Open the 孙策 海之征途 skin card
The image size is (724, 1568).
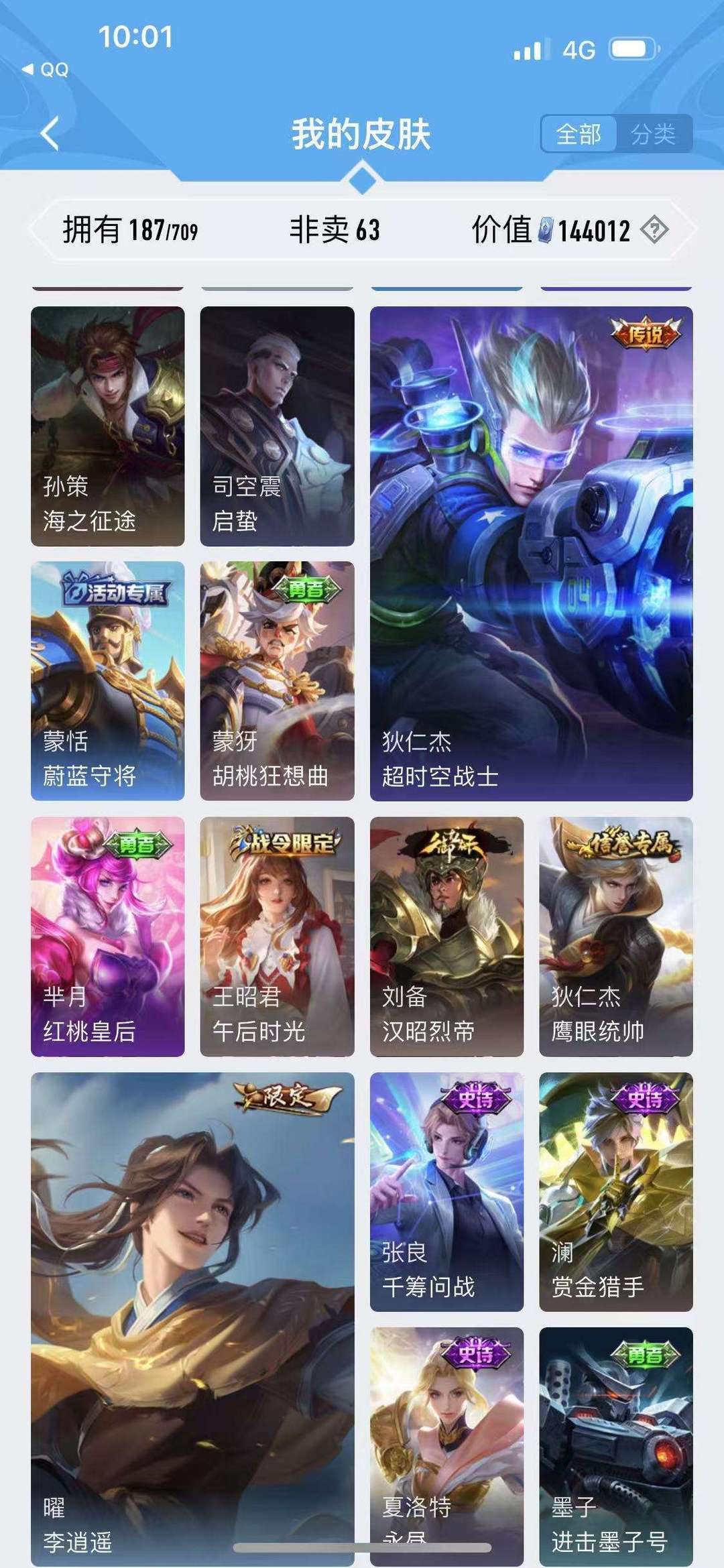[108, 426]
